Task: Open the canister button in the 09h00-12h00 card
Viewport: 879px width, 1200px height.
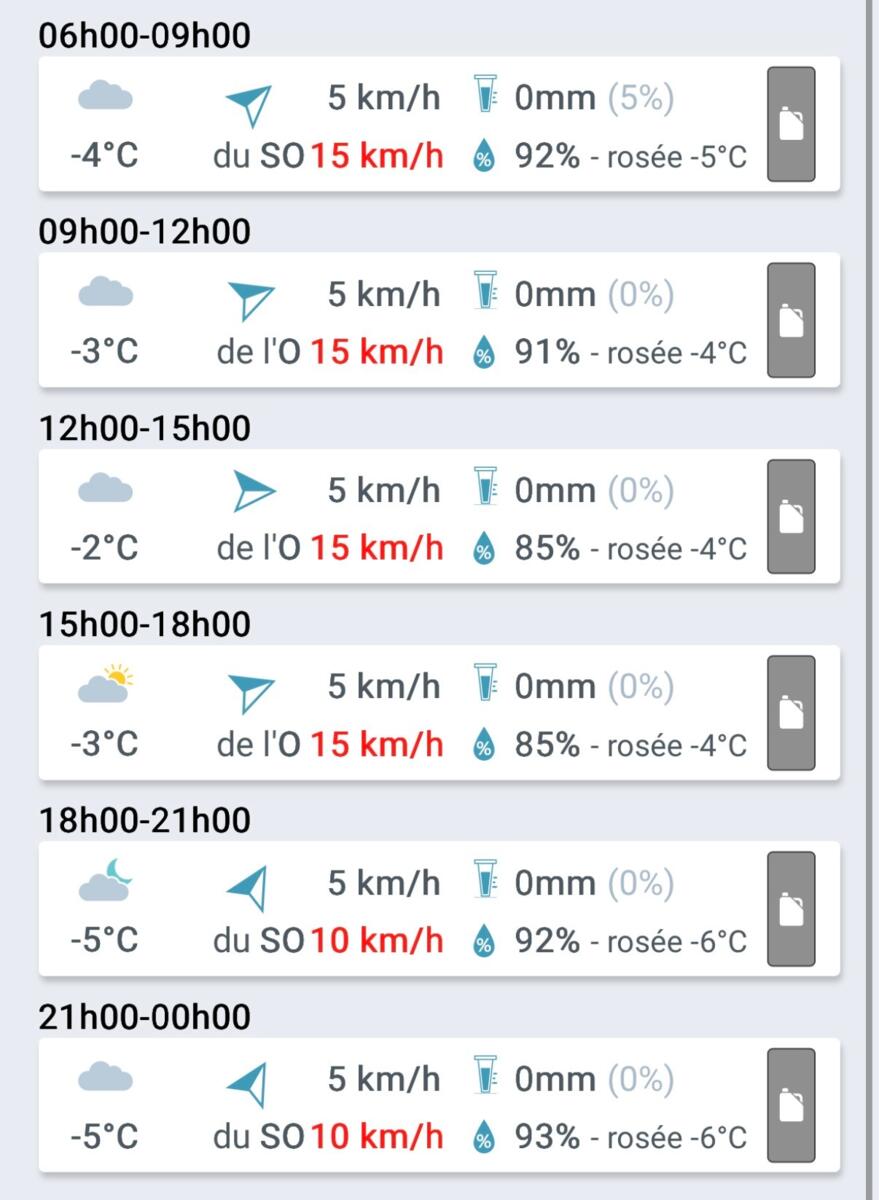Action: (791, 321)
